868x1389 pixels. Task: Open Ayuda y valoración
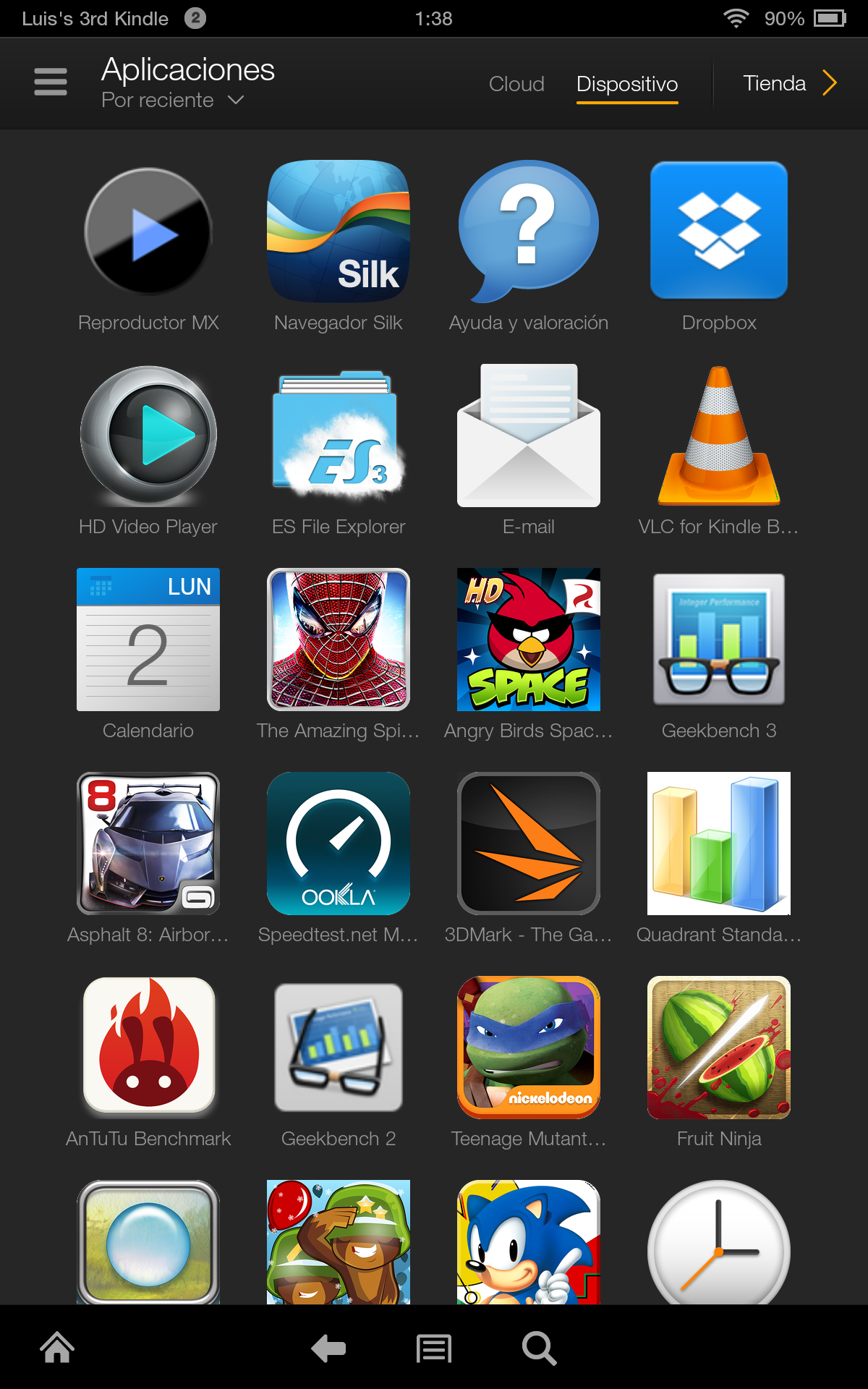click(x=529, y=231)
